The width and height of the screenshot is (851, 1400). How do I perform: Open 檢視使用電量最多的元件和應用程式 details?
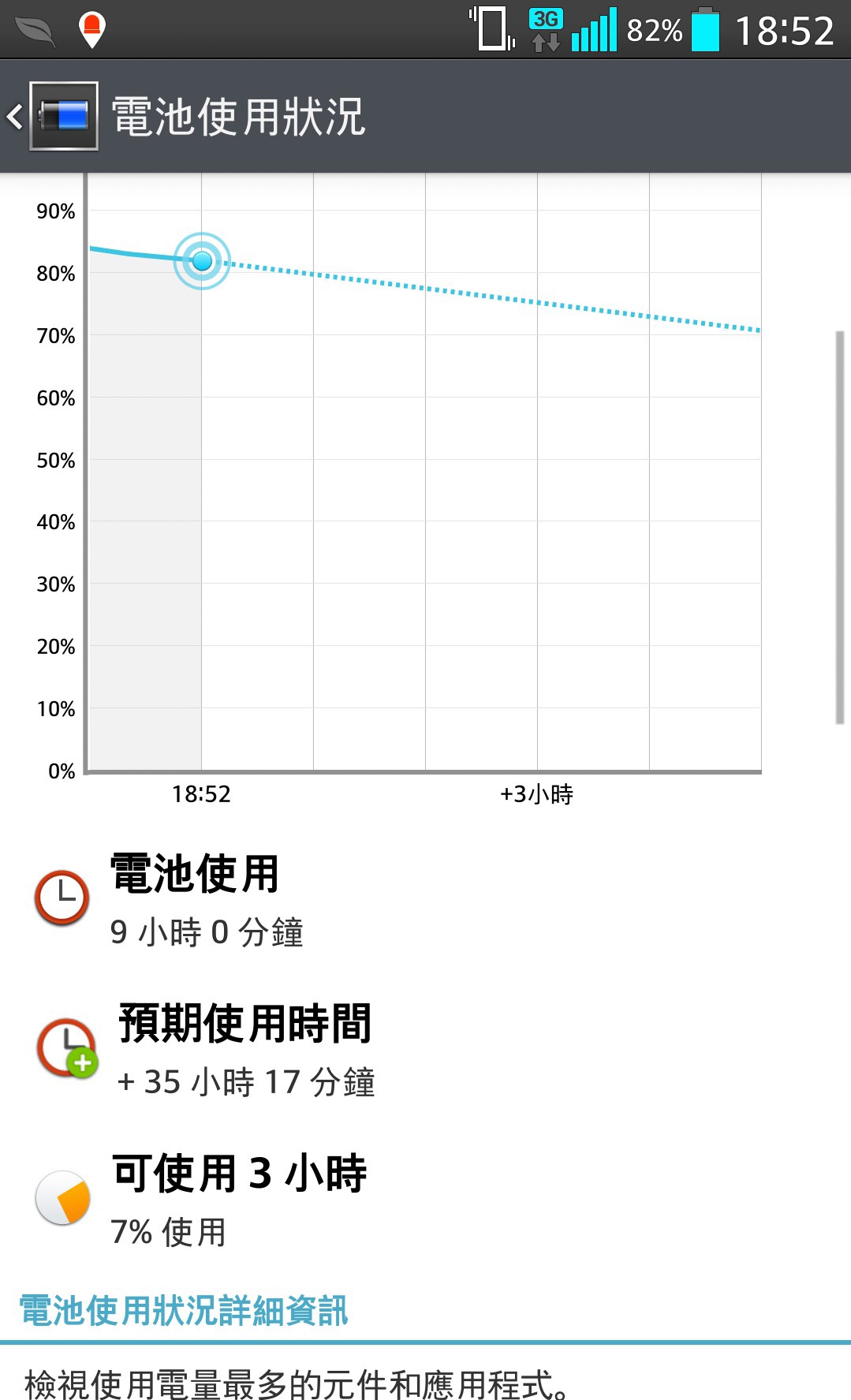click(x=297, y=1382)
